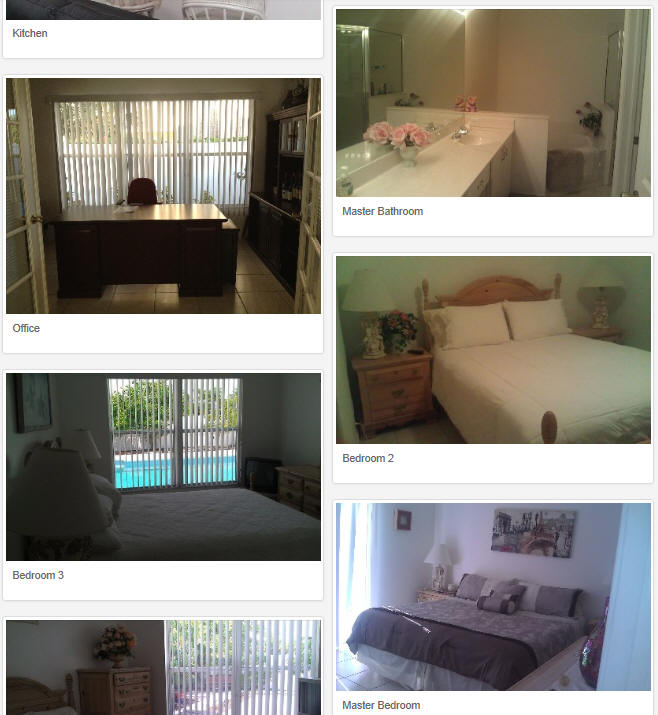Open the Bedroom 2 photo
Viewport: 658px width, 715px height.
492,350
